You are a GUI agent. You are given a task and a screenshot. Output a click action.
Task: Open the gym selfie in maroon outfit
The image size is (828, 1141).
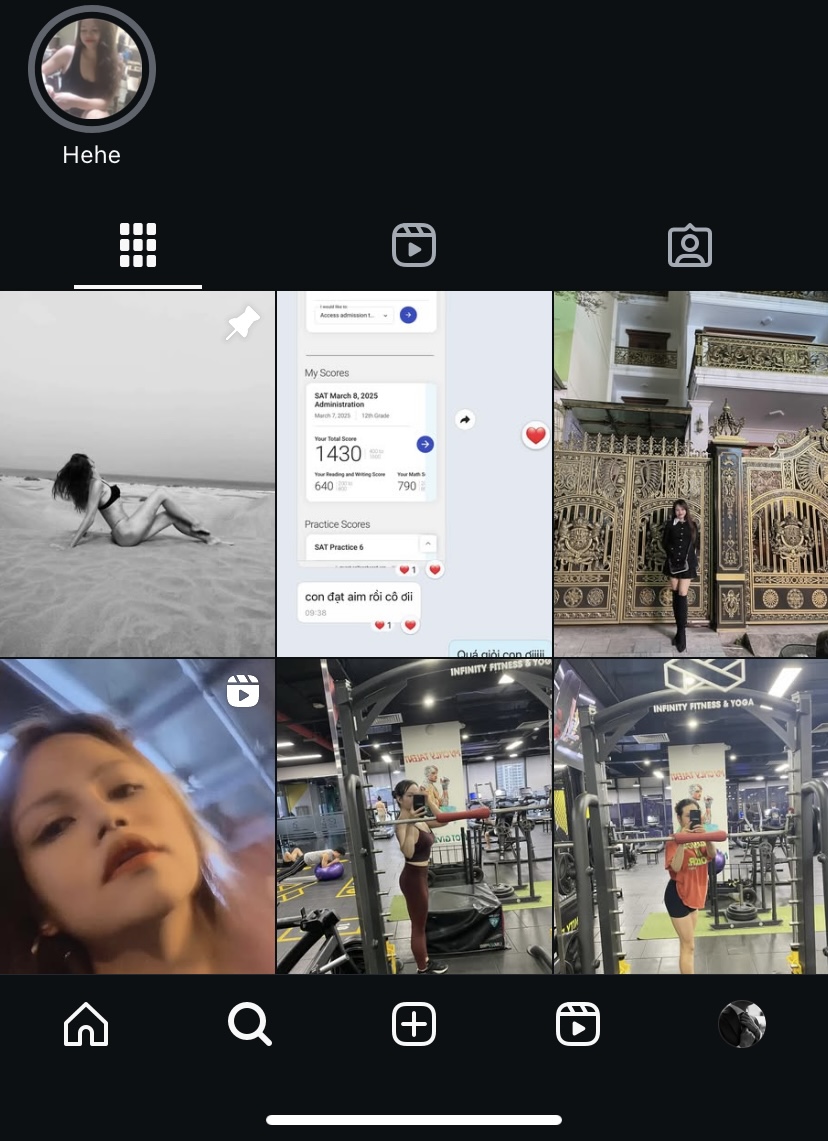click(x=414, y=816)
